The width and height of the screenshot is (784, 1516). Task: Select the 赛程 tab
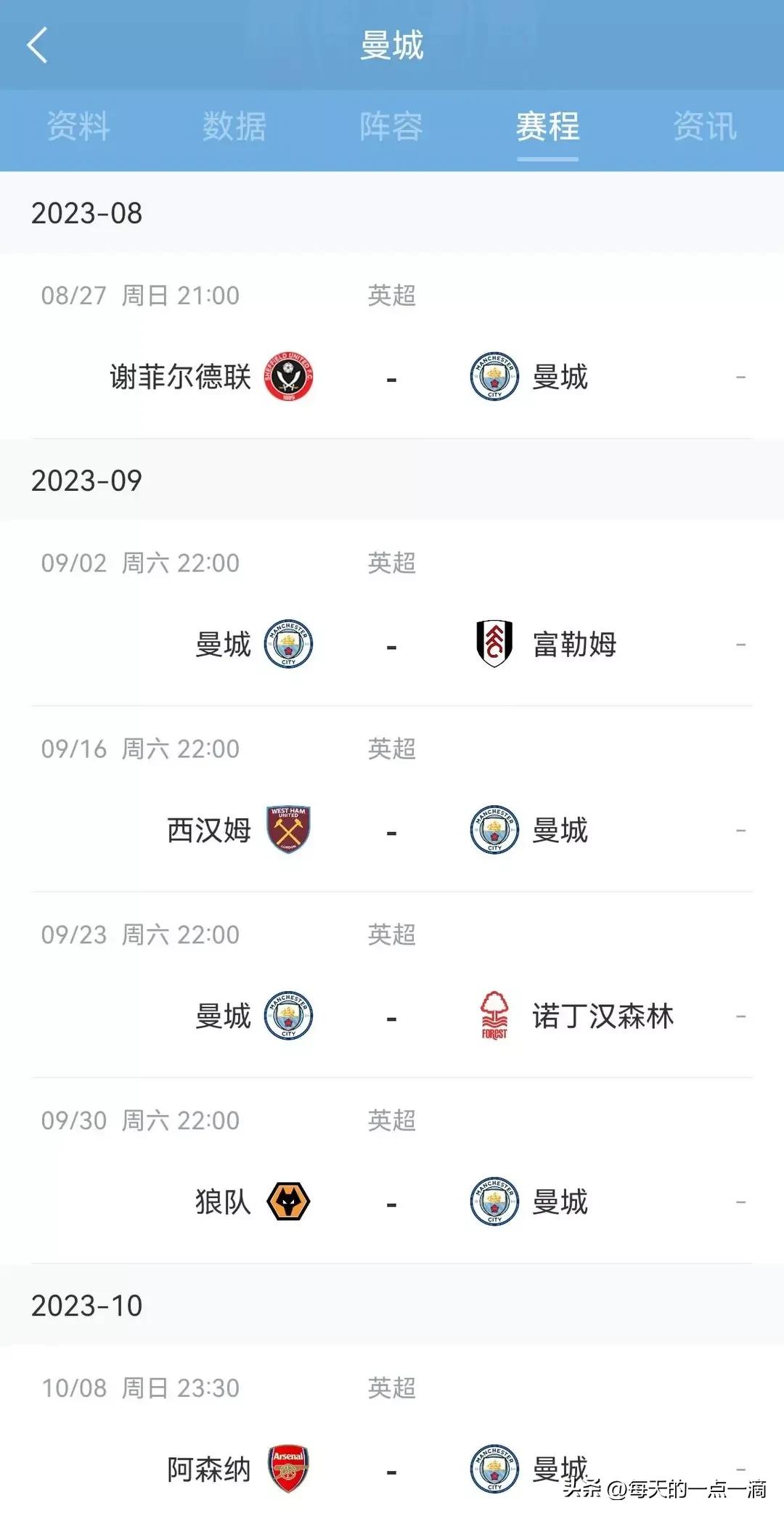pyautogui.click(x=548, y=126)
